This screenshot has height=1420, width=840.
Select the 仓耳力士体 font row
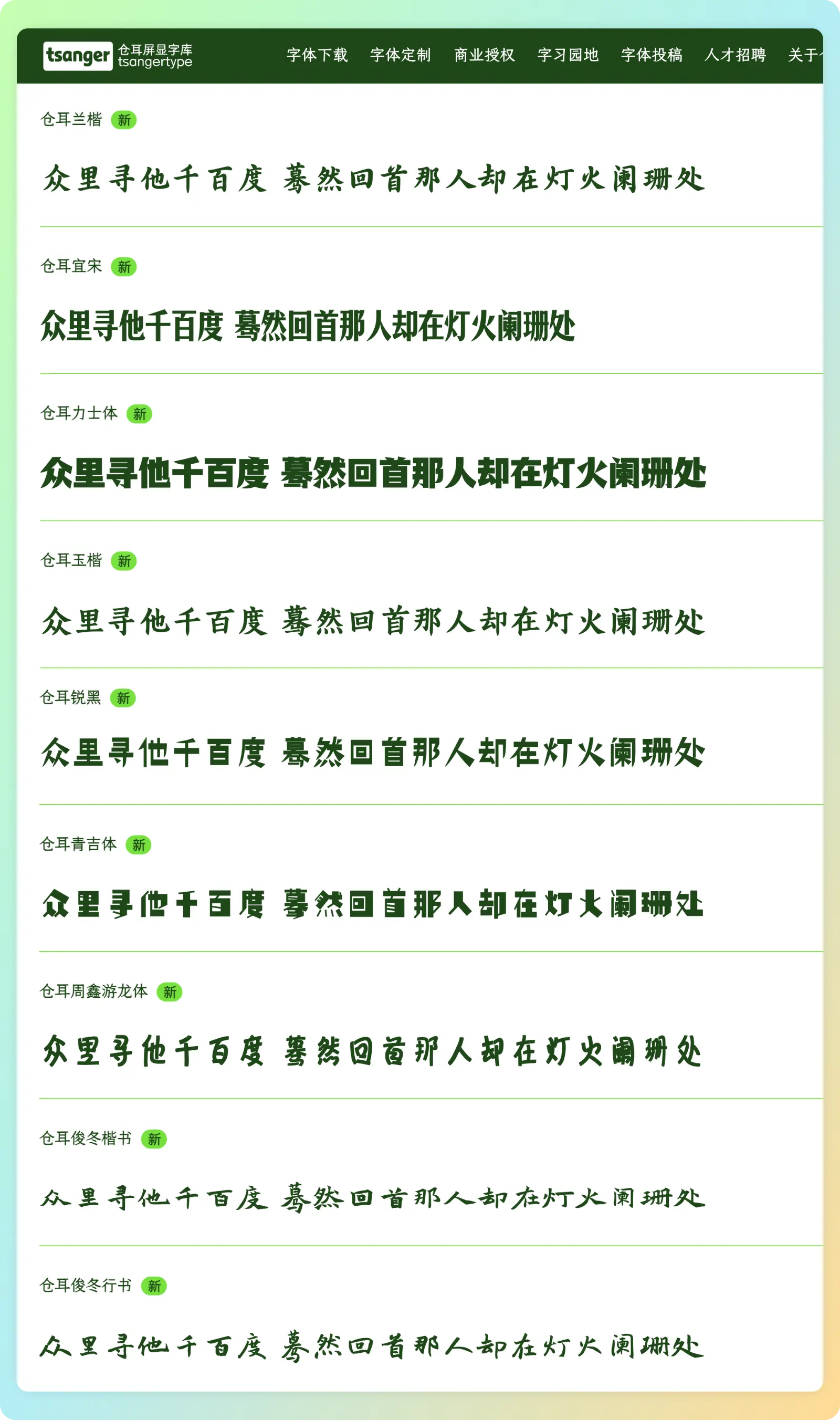pyautogui.click(x=79, y=413)
